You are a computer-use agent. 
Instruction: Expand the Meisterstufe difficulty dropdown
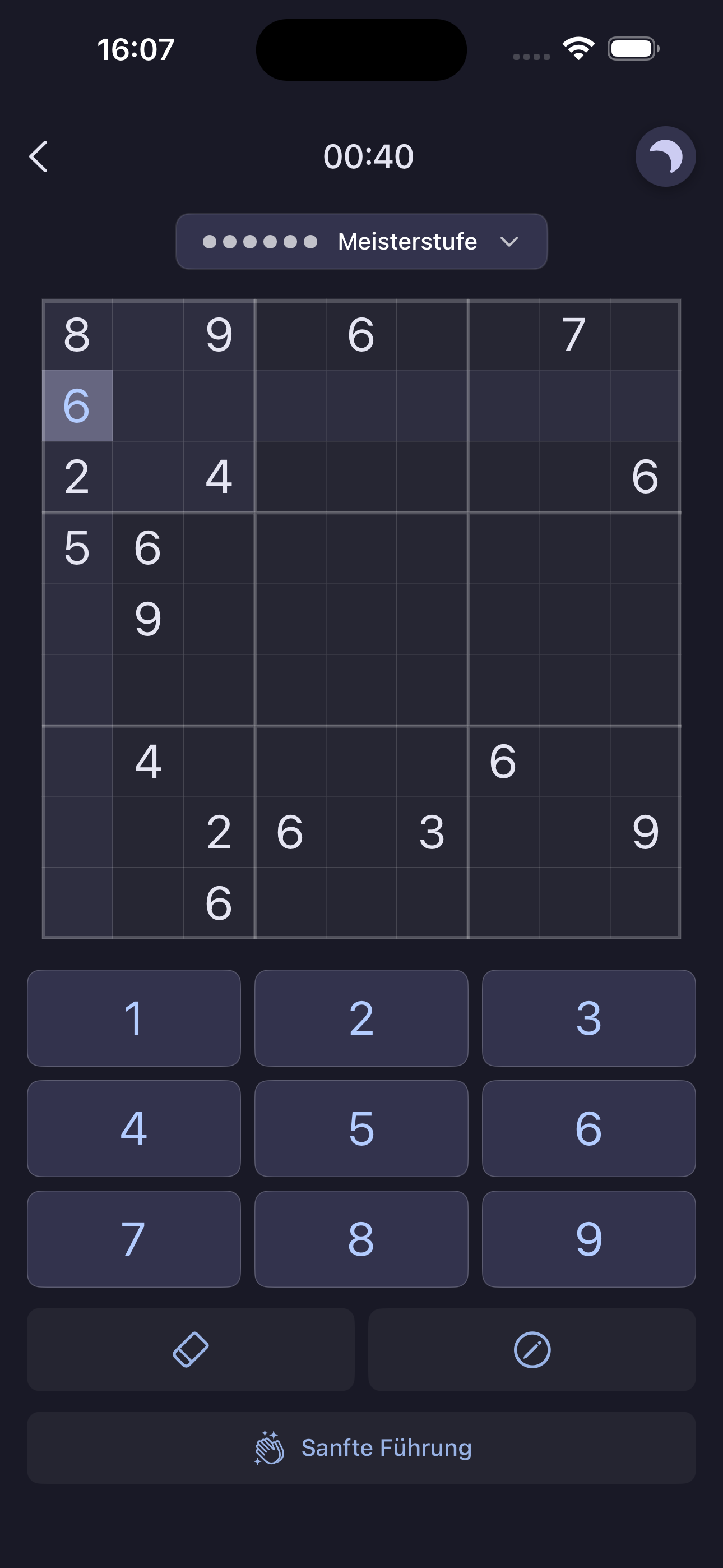click(x=510, y=242)
